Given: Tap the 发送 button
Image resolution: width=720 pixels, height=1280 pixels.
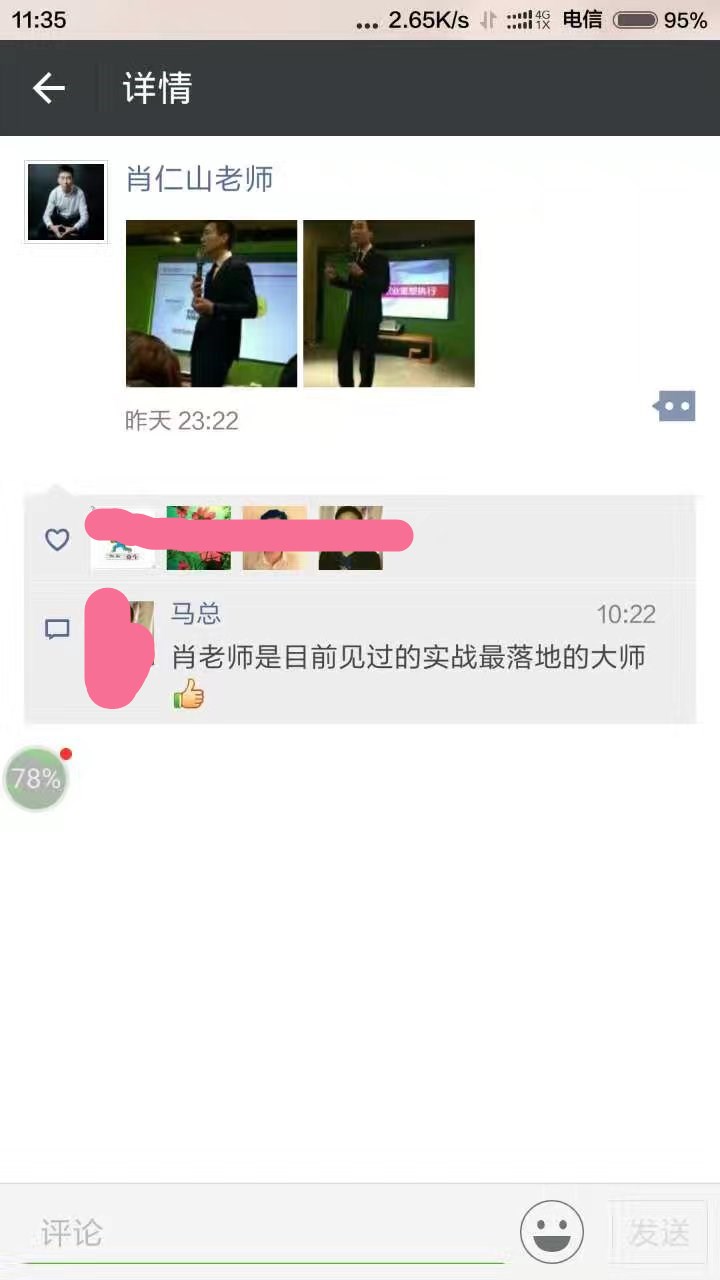Looking at the screenshot, I should click(x=660, y=1233).
